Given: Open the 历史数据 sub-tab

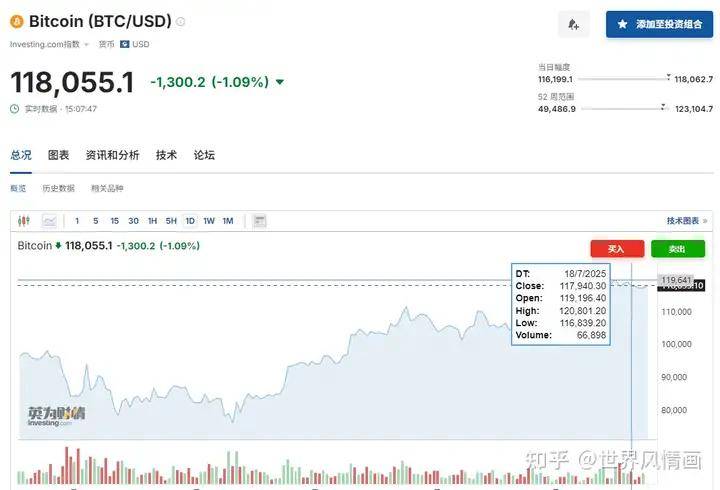Looking at the screenshot, I should [58, 188].
